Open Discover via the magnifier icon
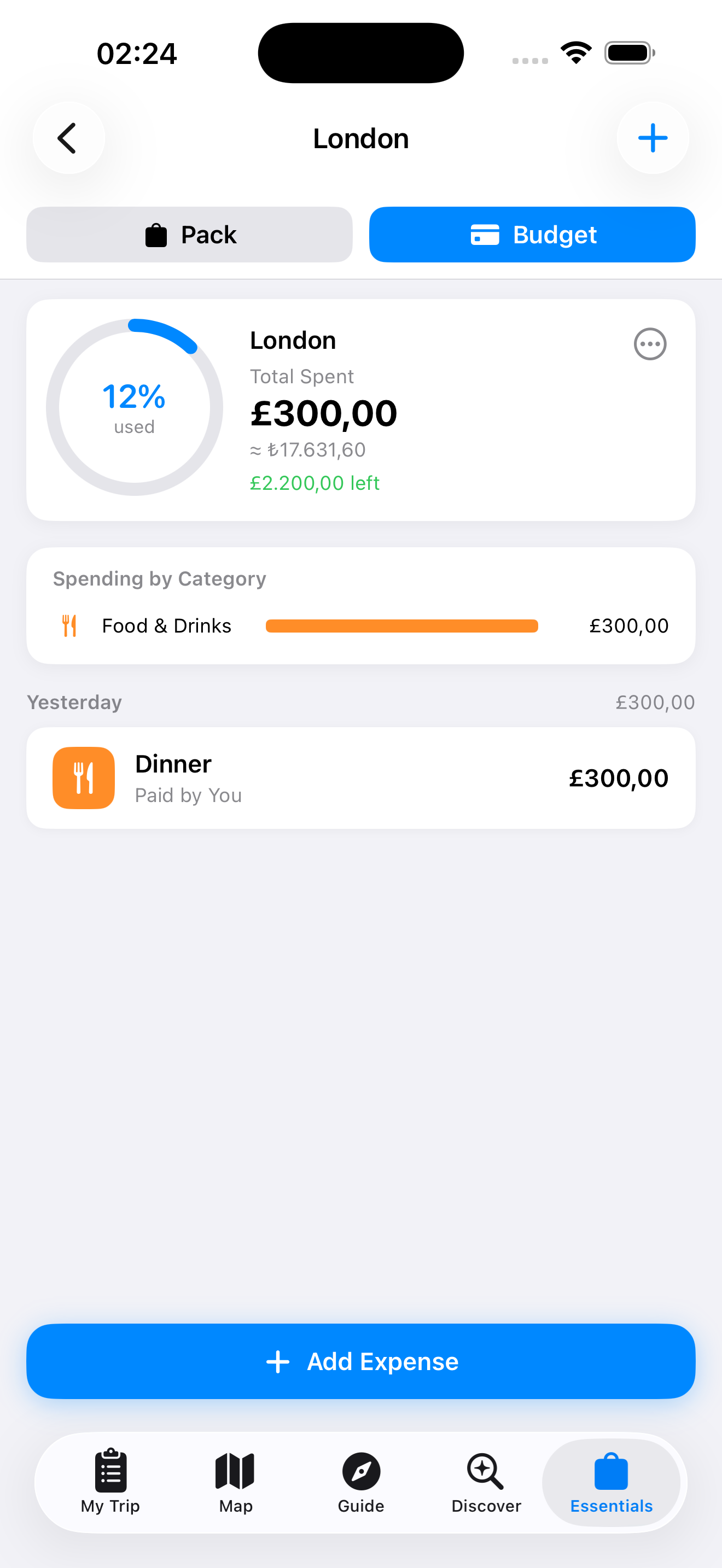722x1568 pixels. [x=485, y=1468]
